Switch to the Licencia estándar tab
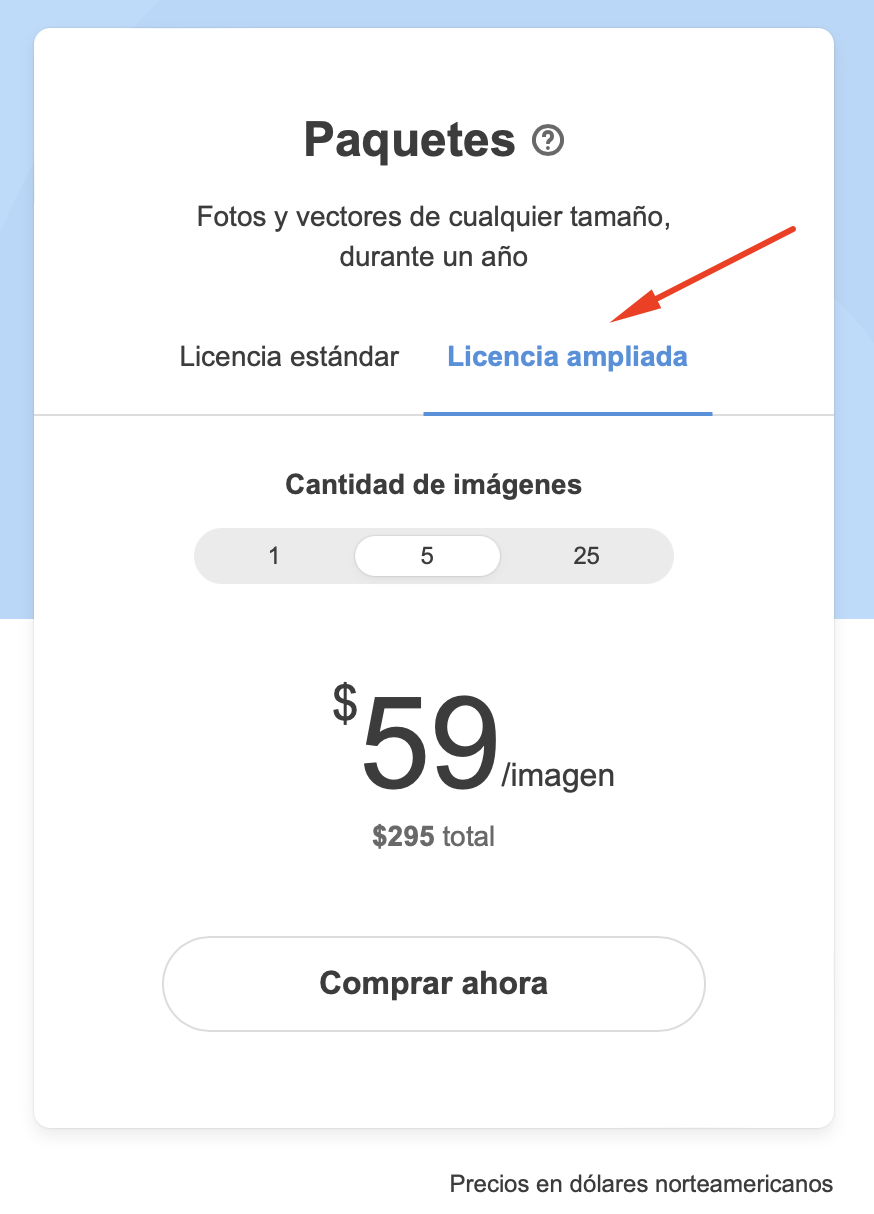This screenshot has height=1214, width=874. click(288, 356)
